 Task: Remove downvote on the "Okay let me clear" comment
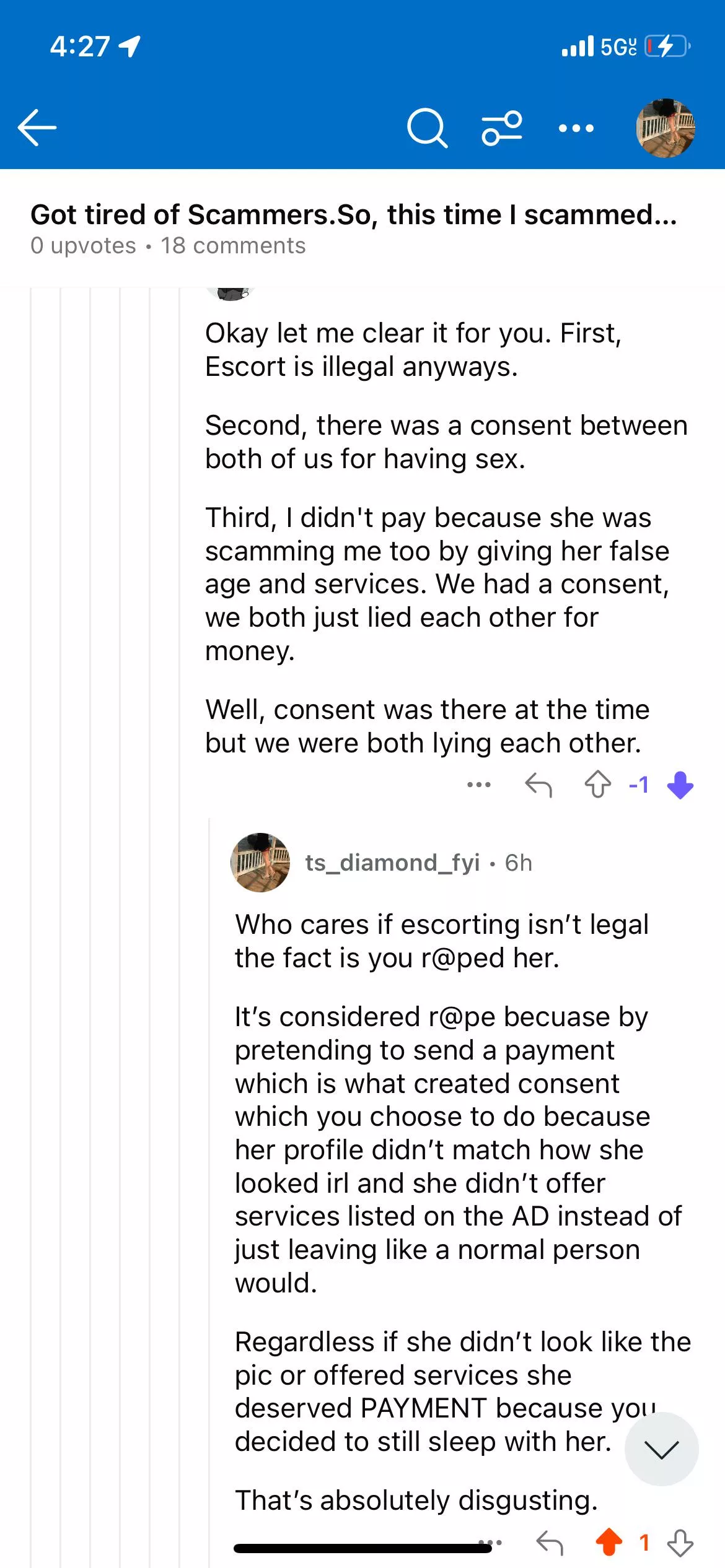680,785
